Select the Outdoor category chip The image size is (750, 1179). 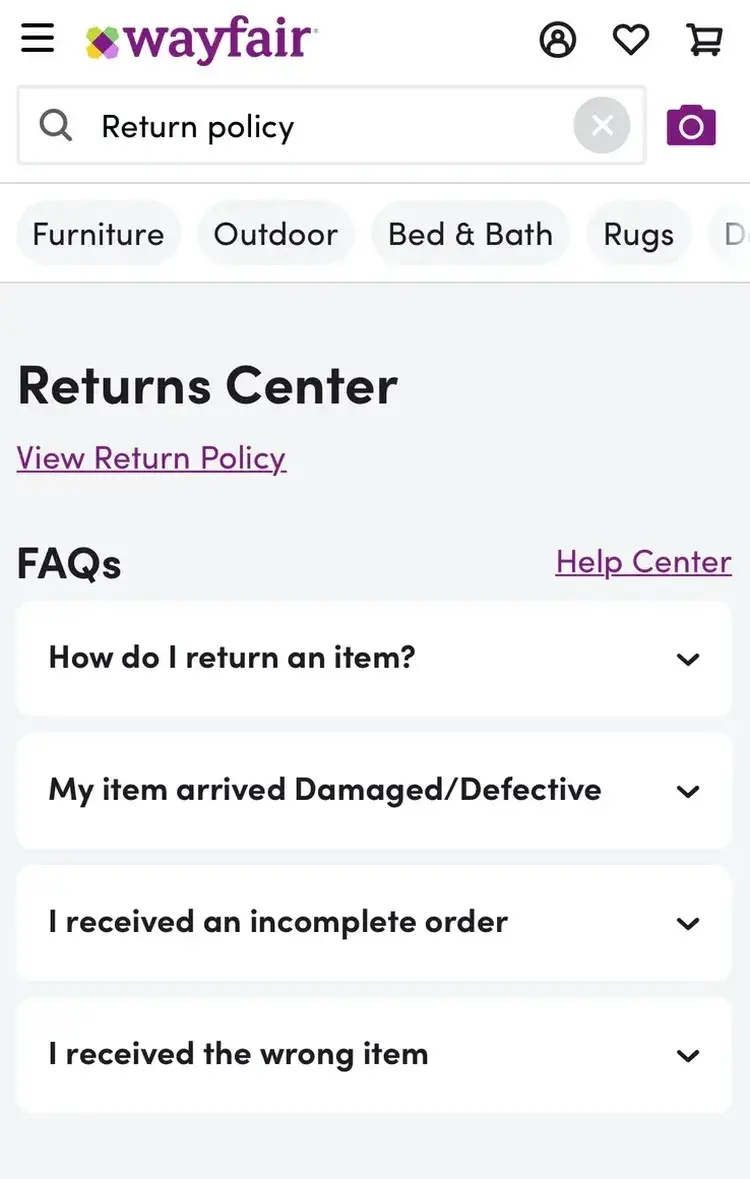pyautogui.click(x=276, y=235)
